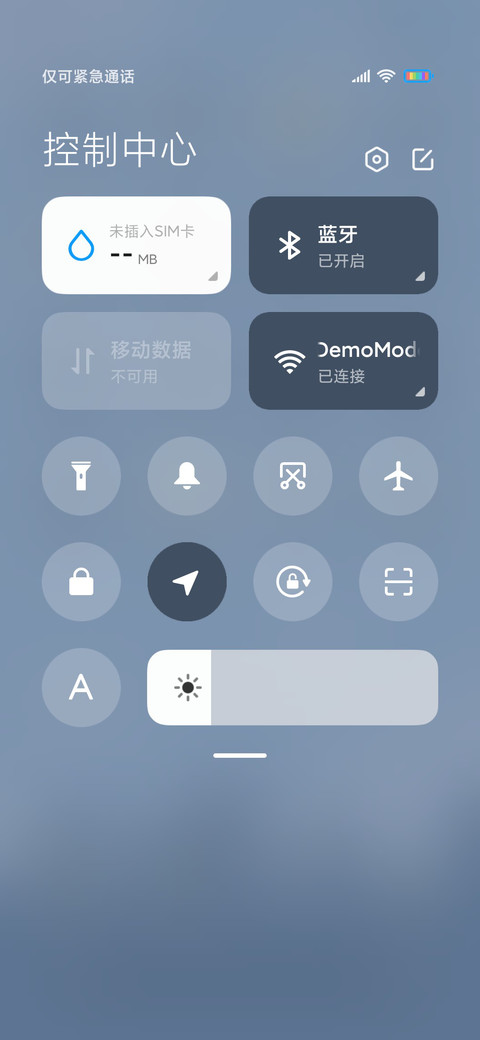Tap the handle bar below the brightness slider
Image resolution: width=480 pixels, height=1040 pixels.
pos(240,755)
